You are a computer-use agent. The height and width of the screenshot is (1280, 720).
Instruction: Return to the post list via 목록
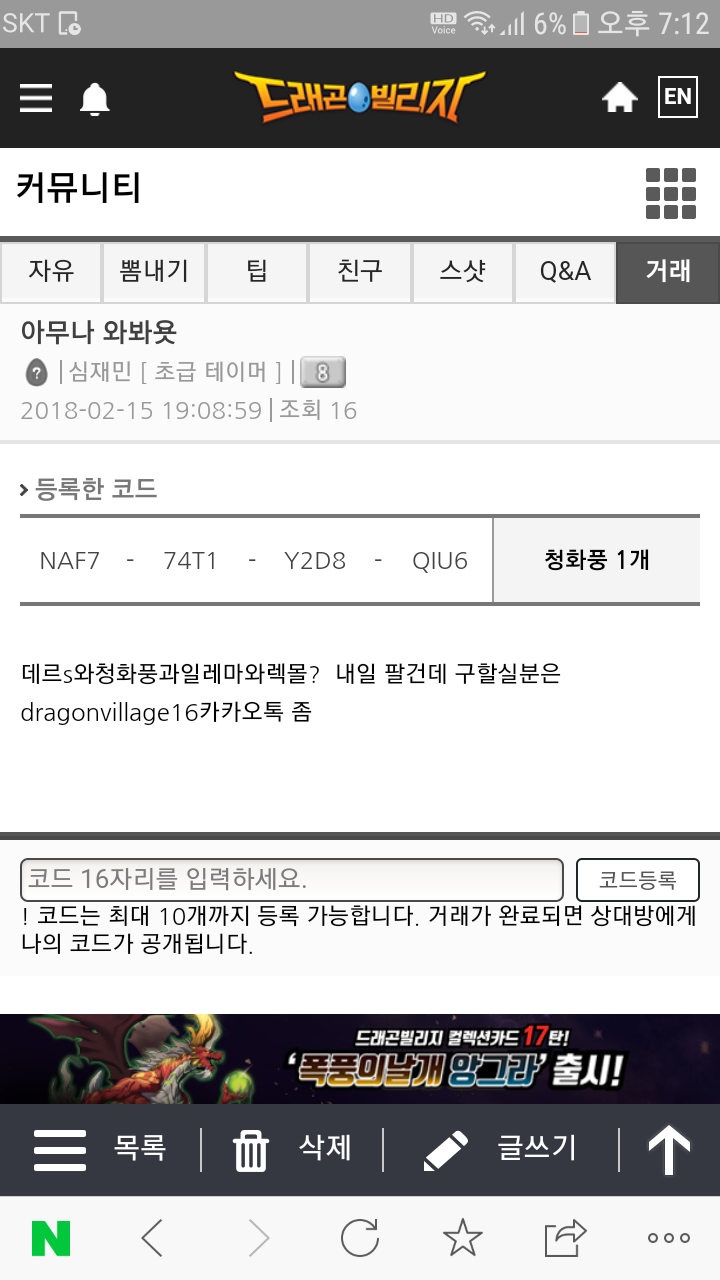point(100,1149)
